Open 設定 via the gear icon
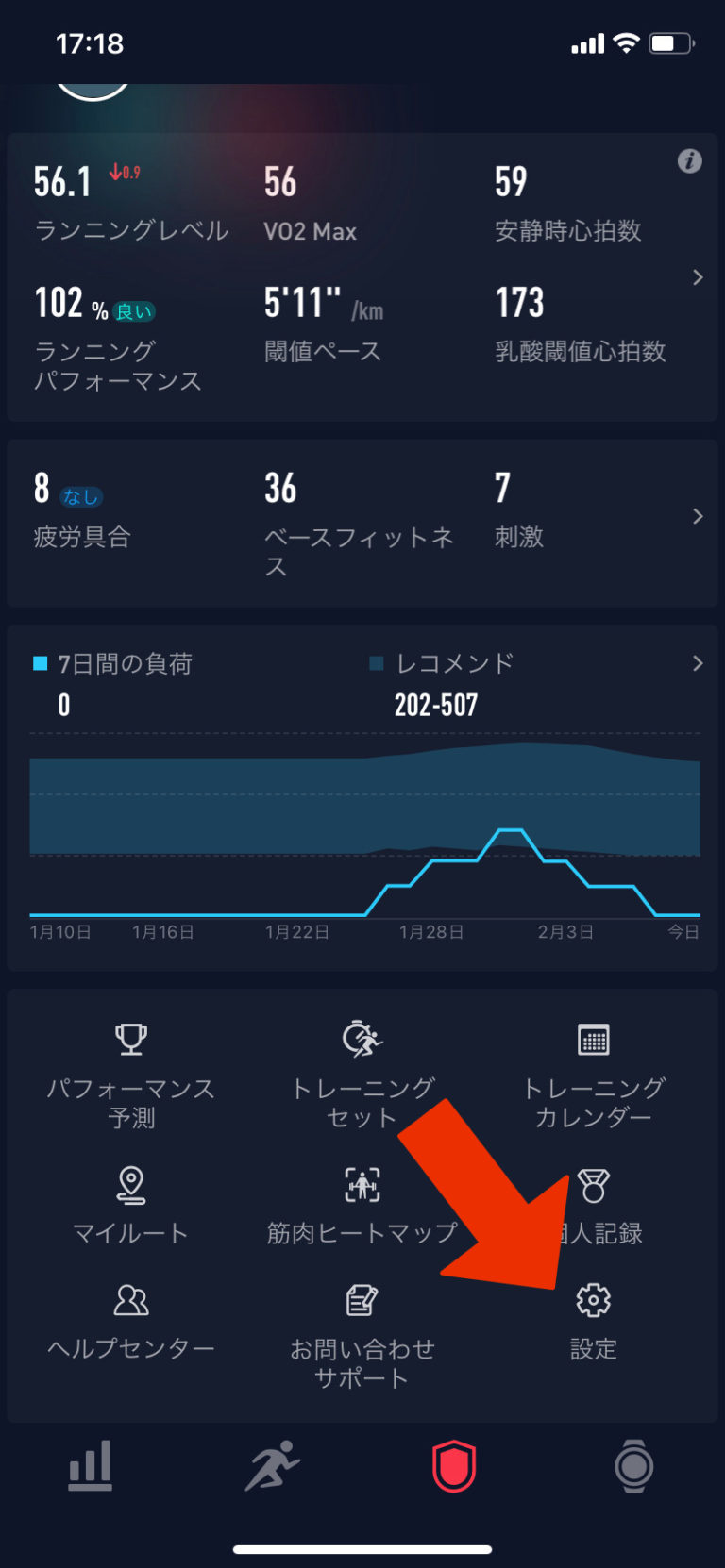This screenshot has width=725, height=1568. pos(594,1300)
